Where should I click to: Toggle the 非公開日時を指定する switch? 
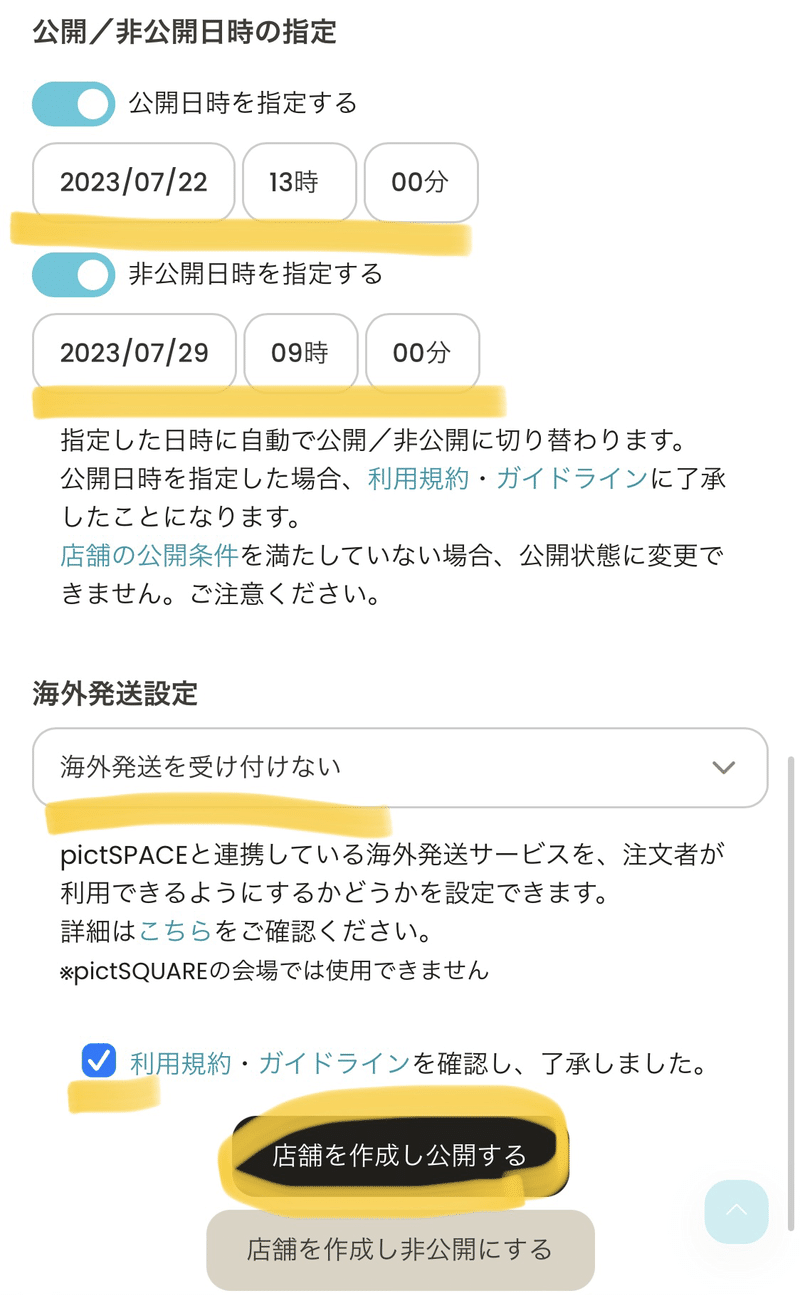coord(74,275)
